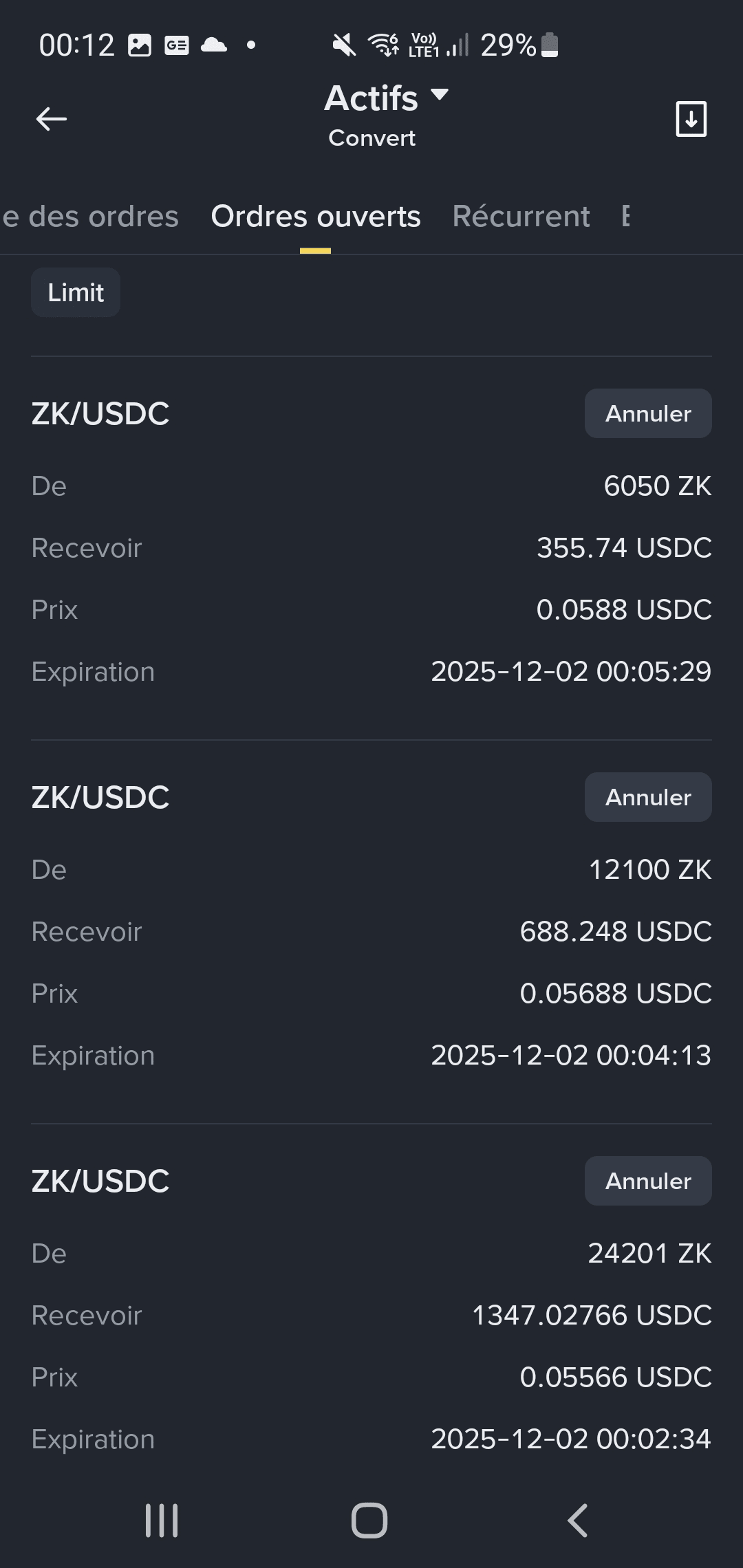
Task: Open recent apps from navigation bar
Action: click(x=162, y=1520)
